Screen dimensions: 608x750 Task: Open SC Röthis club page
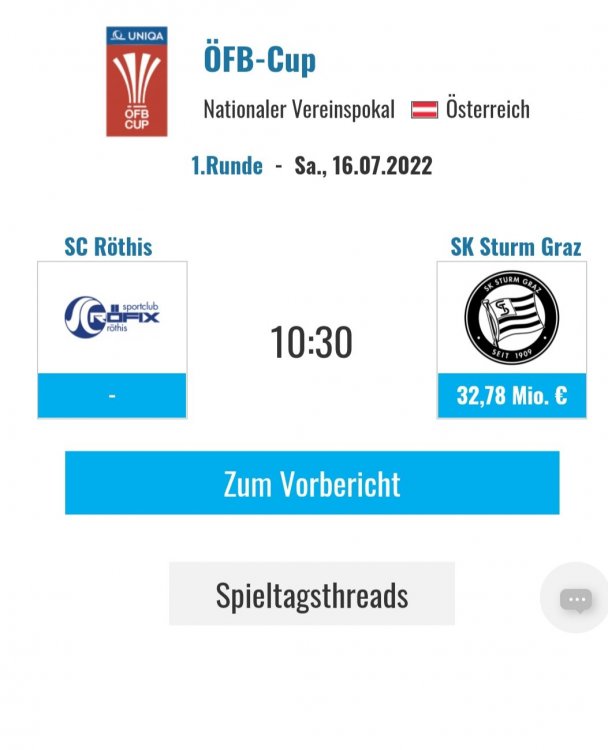point(108,246)
